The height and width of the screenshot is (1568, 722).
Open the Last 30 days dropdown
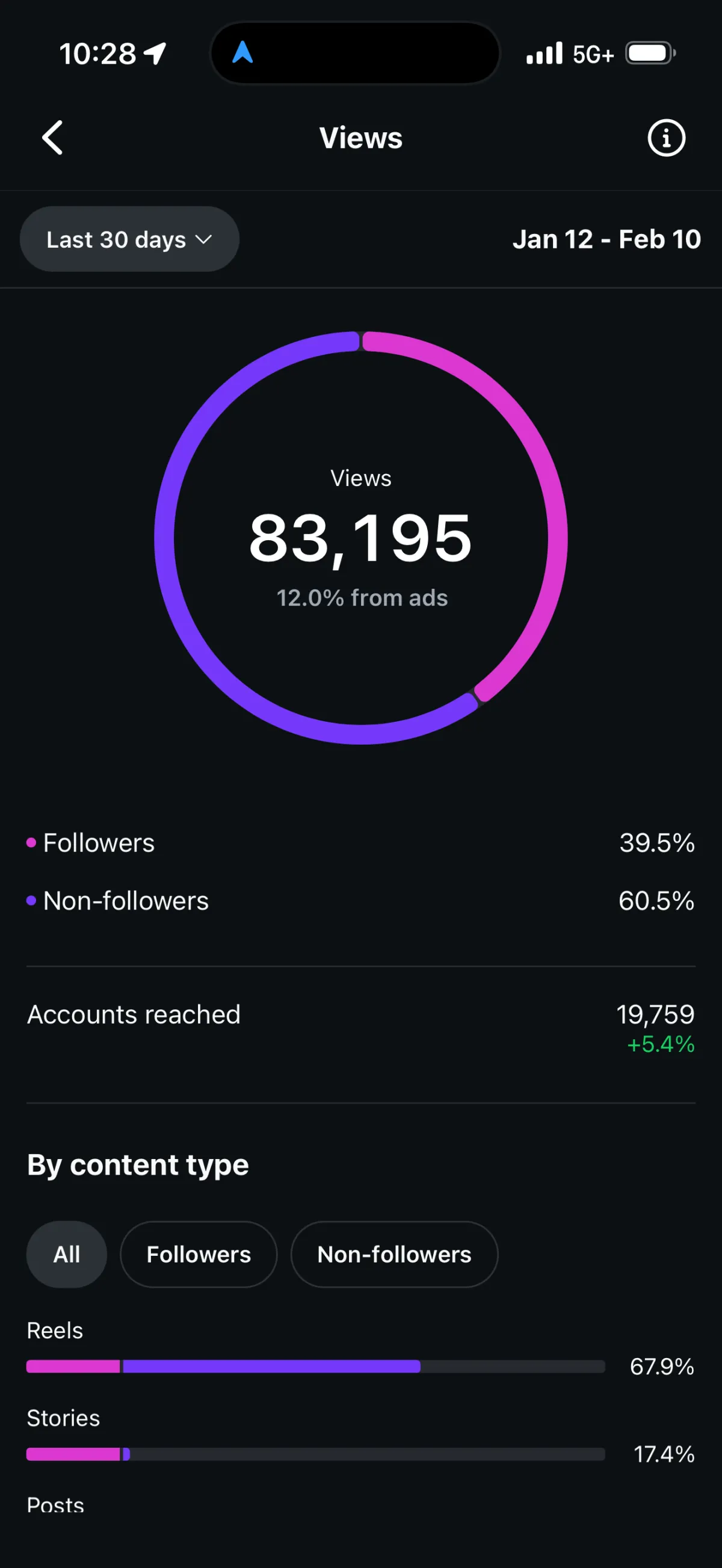click(x=129, y=239)
